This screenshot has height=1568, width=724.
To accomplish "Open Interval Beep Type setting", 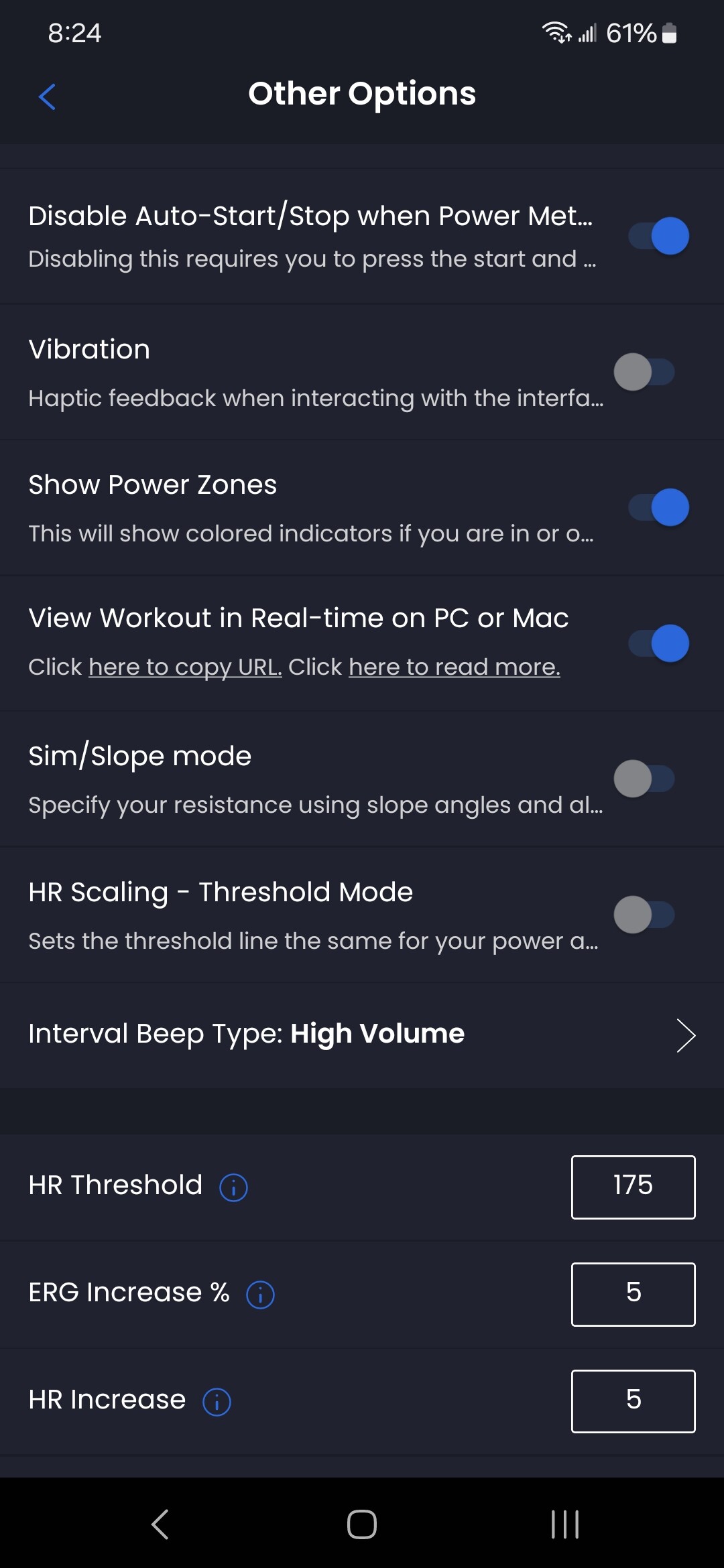I will pyautogui.click(x=362, y=1035).
